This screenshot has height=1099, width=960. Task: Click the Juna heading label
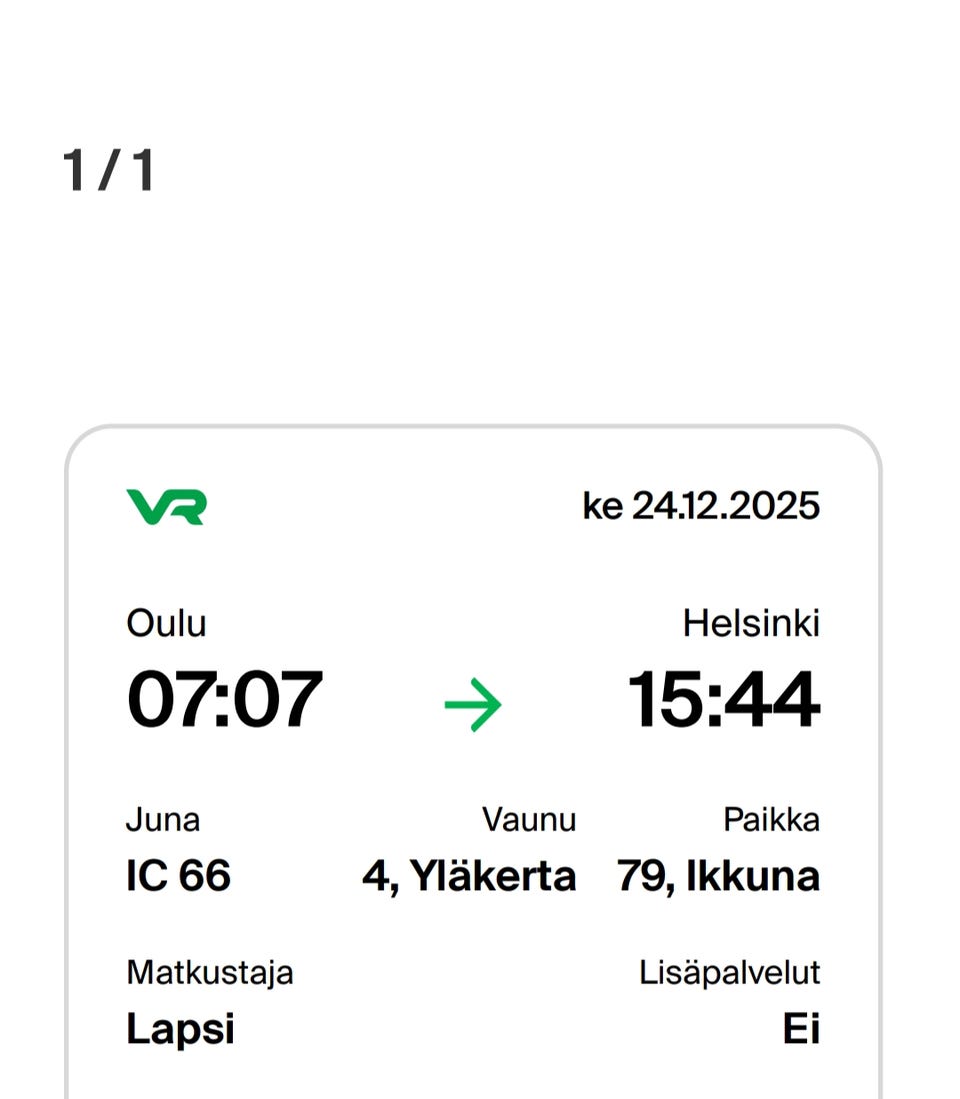tap(163, 819)
